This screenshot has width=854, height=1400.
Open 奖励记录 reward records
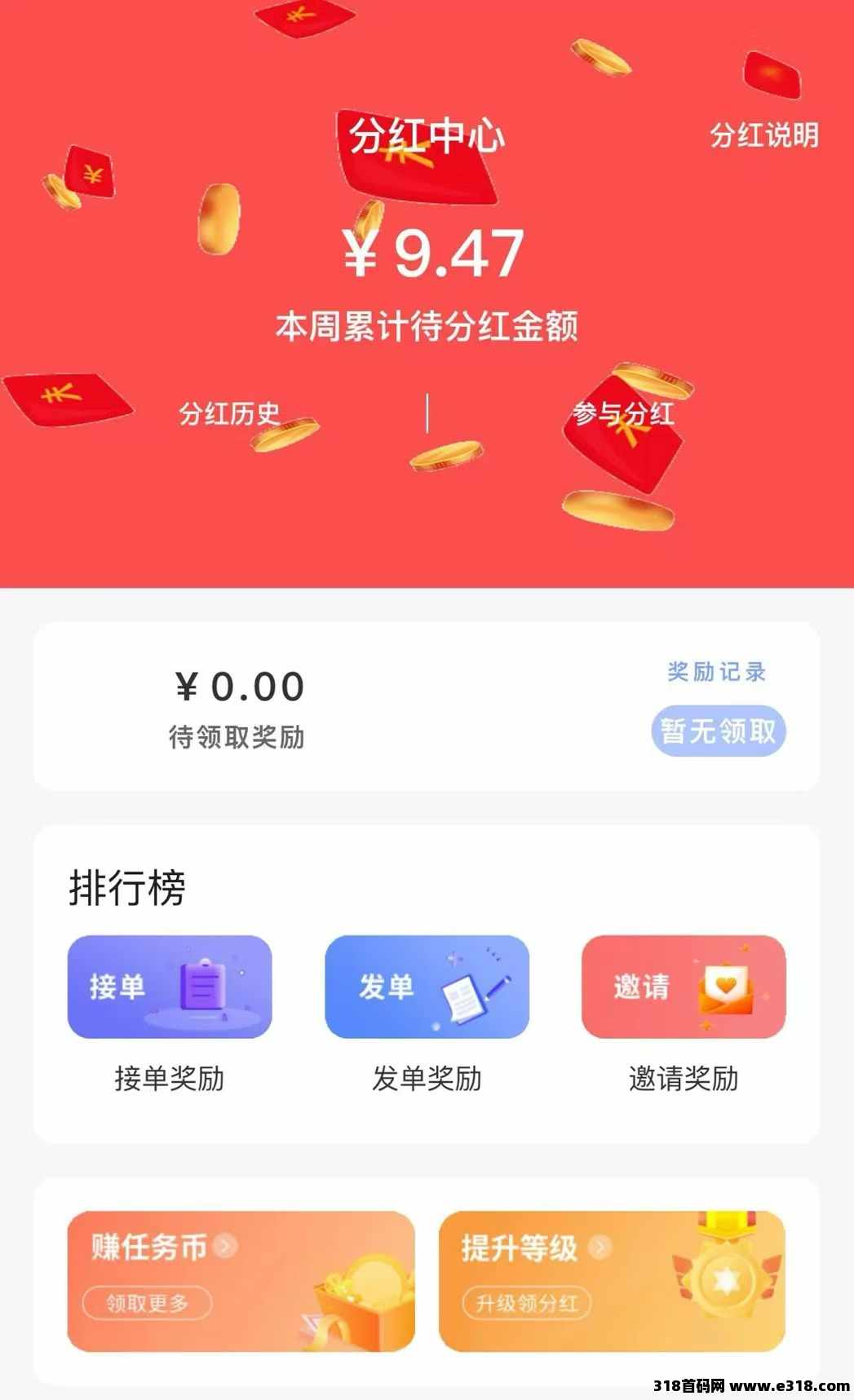click(x=717, y=672)
